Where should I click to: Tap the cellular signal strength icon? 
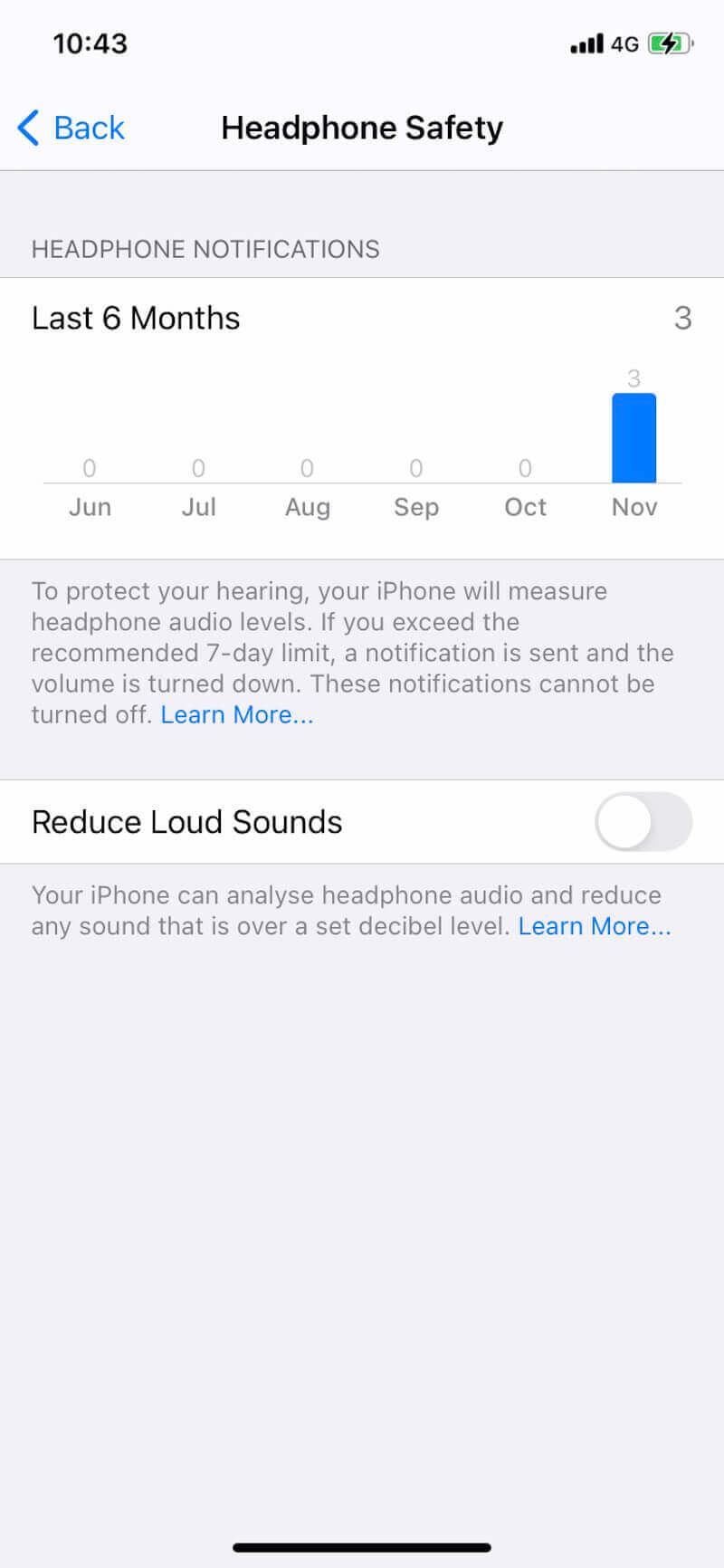583,43
